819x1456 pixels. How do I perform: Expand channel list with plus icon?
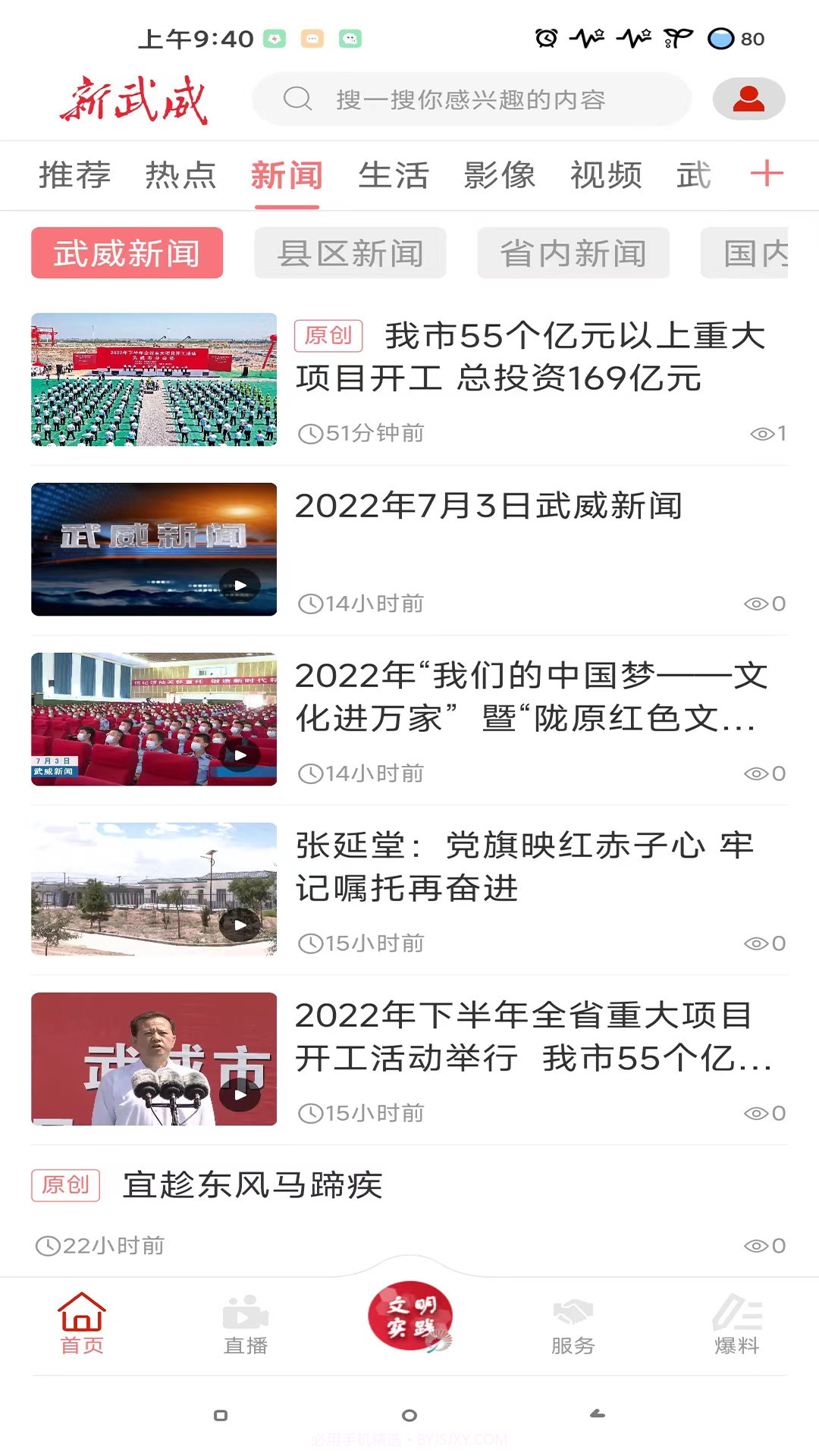click(x=768, y=174)
